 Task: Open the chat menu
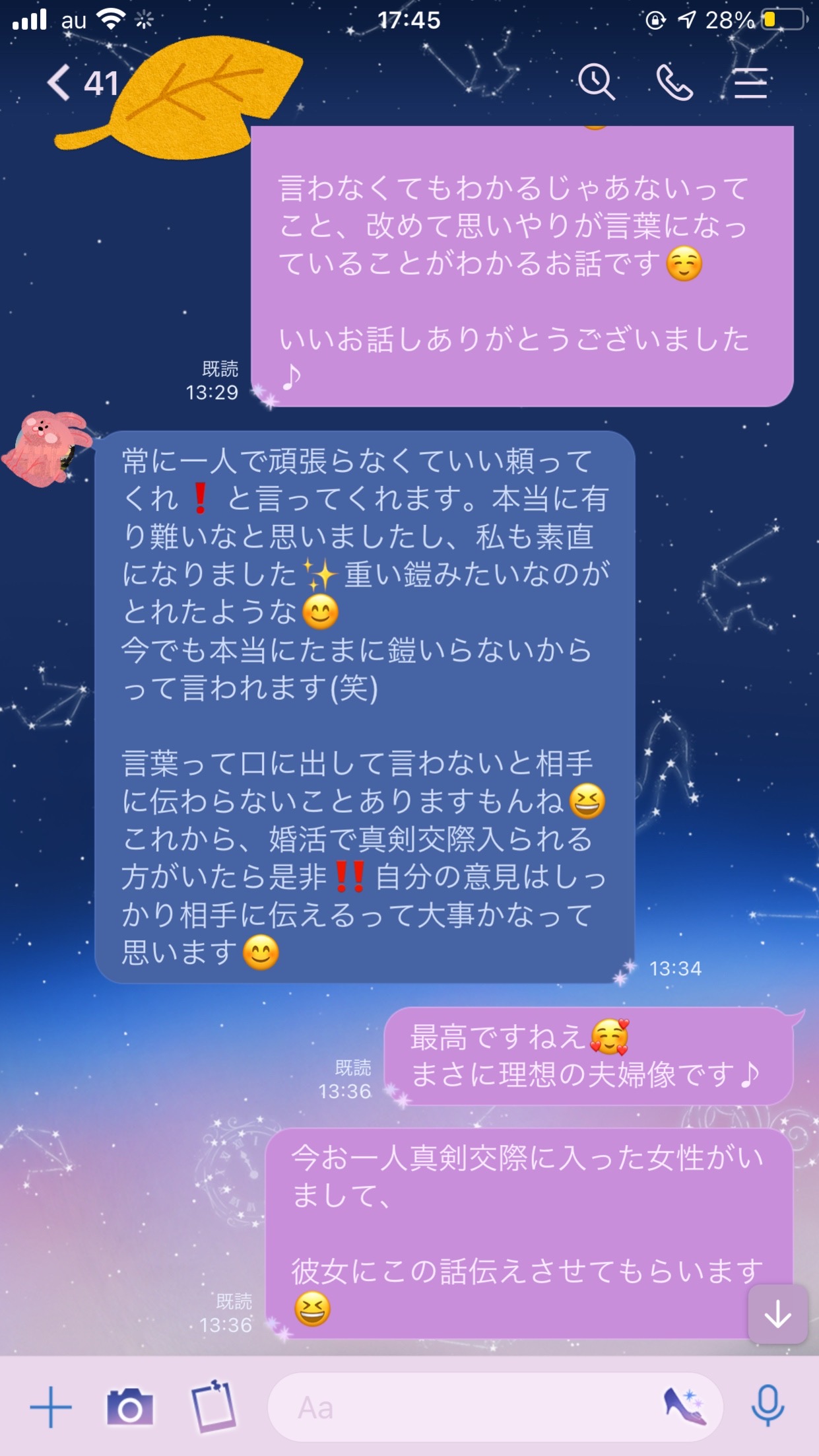point(751,83)
